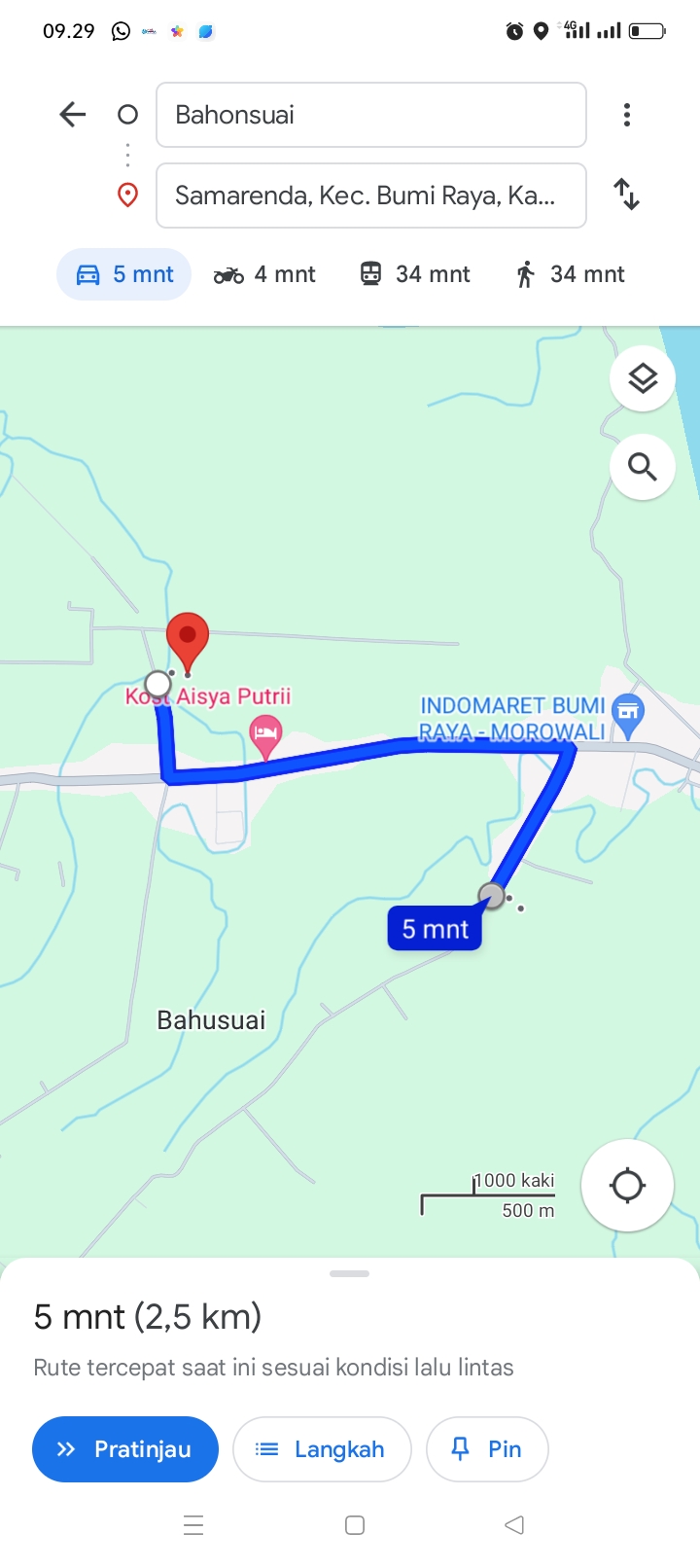Image resolution: width=700 pixels, height=1568 pixels.
Task: Open the Langkah steps list
Action: click(x=322, y=1449)
